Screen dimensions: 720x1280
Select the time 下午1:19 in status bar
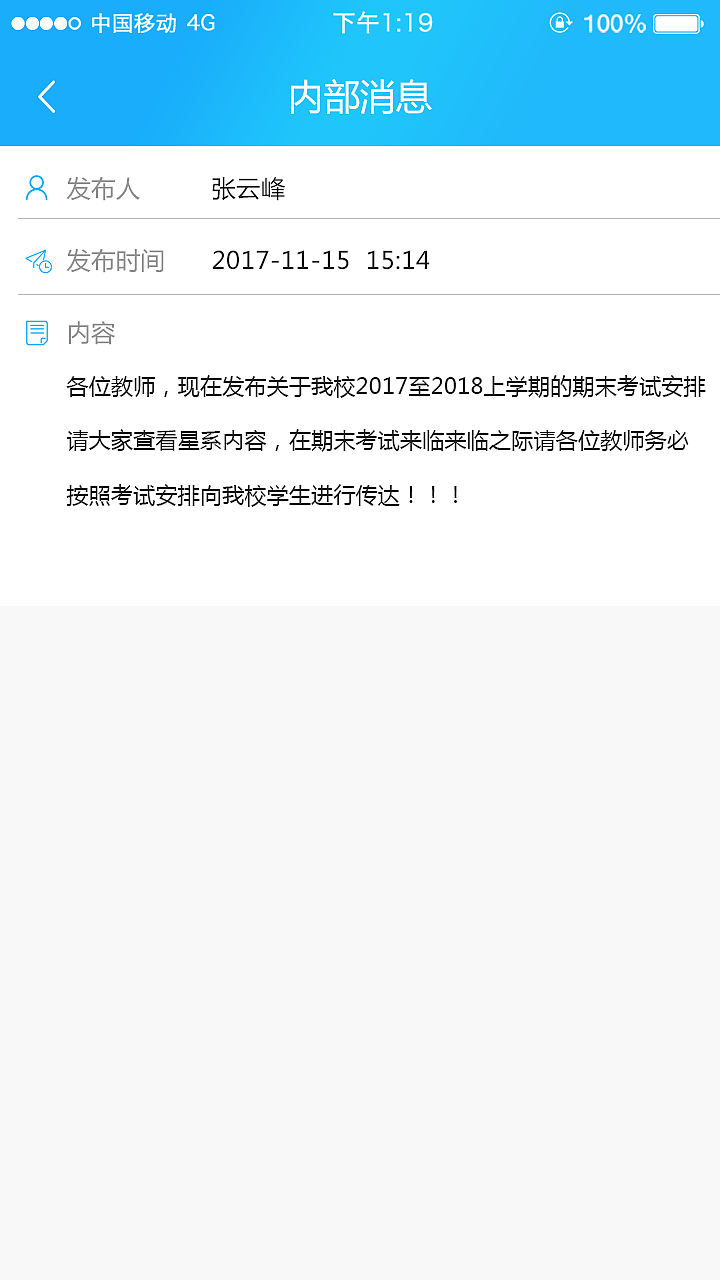point(382,21)
